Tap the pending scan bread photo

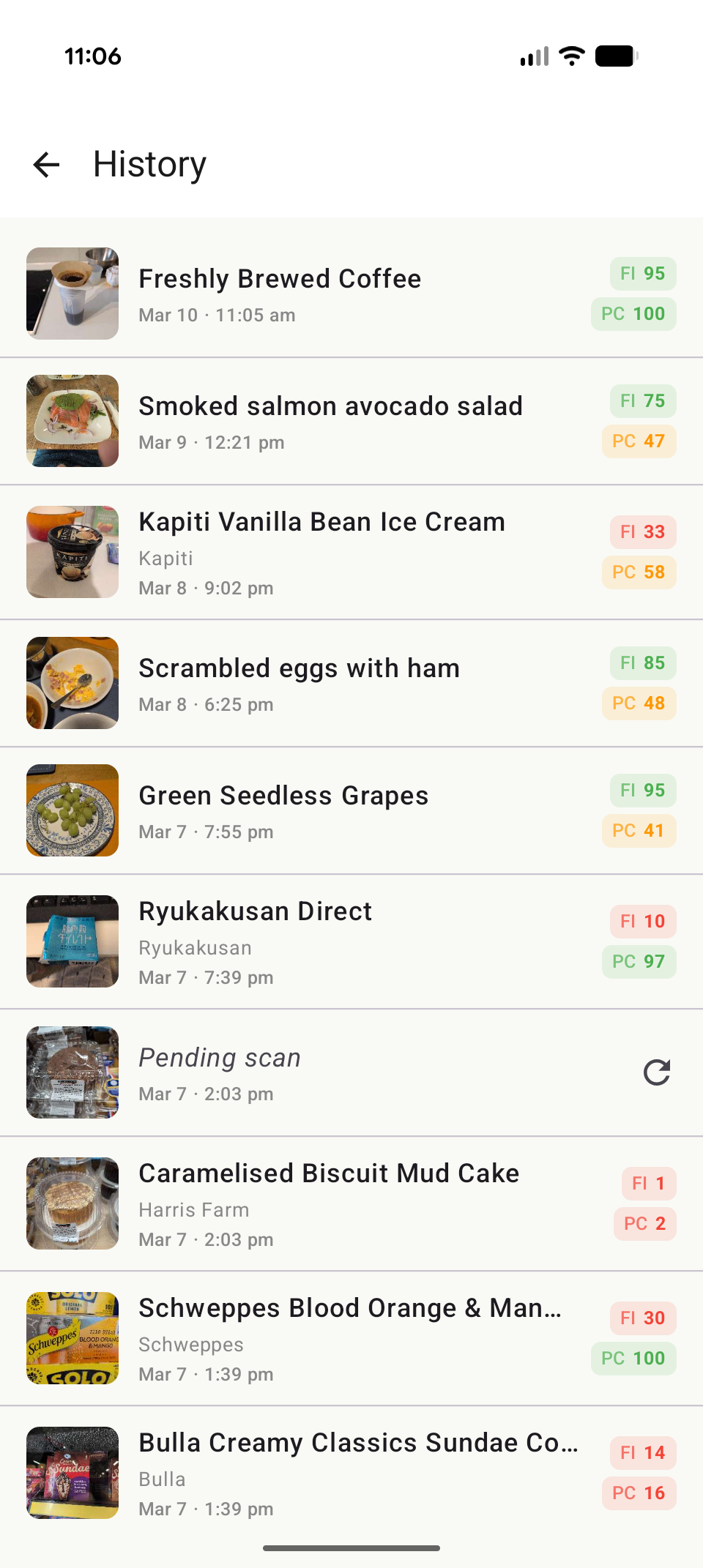pyautogui.click(x=72, y=1072)
